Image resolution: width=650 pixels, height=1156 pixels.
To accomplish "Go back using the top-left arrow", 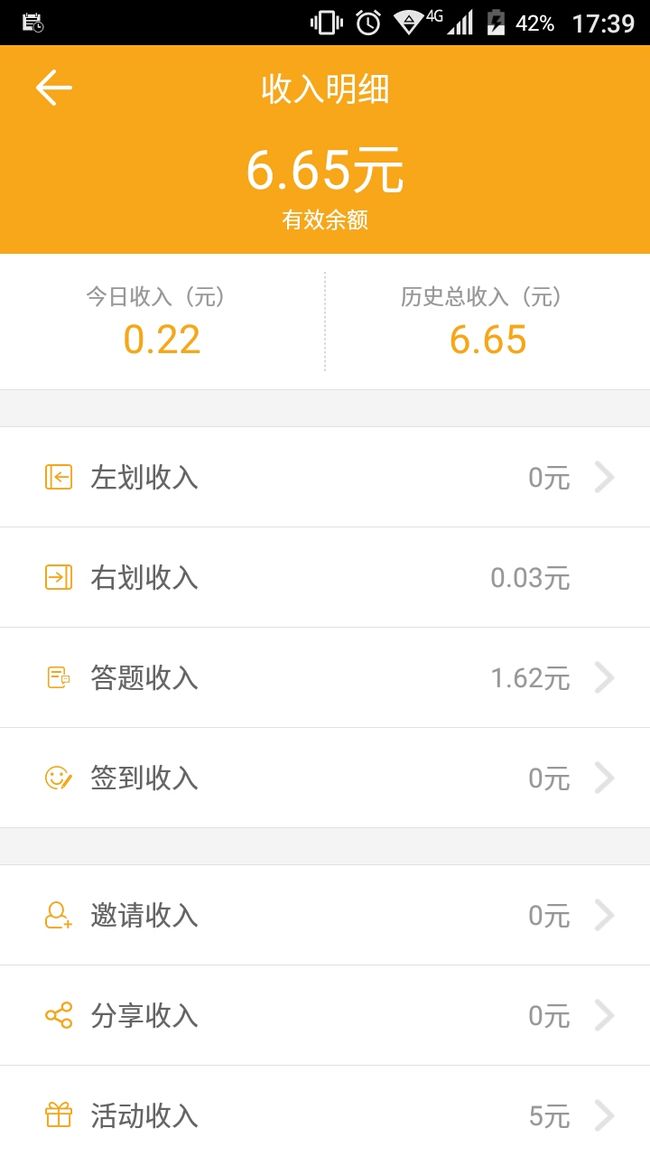I will (54, 88).
